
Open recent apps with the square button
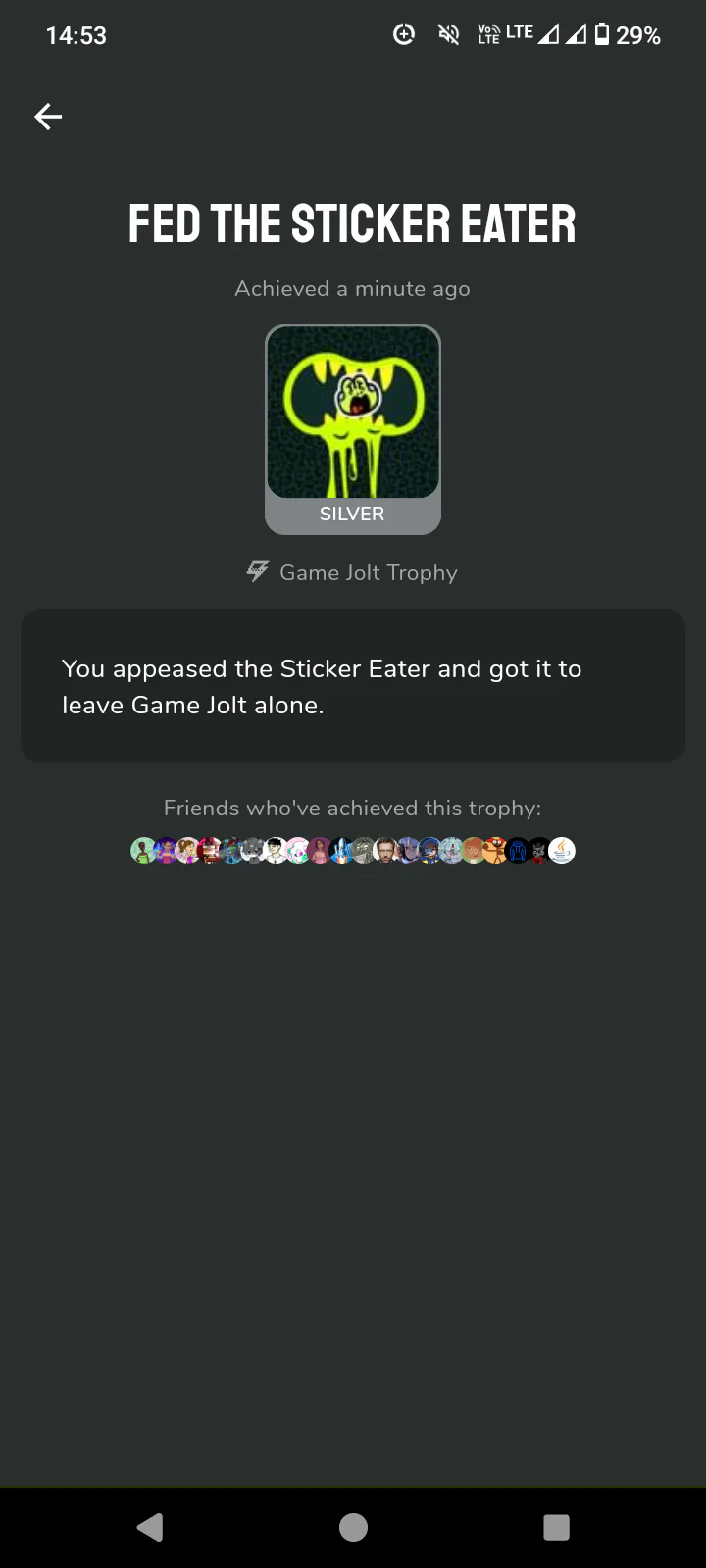tap(556, 1527)
